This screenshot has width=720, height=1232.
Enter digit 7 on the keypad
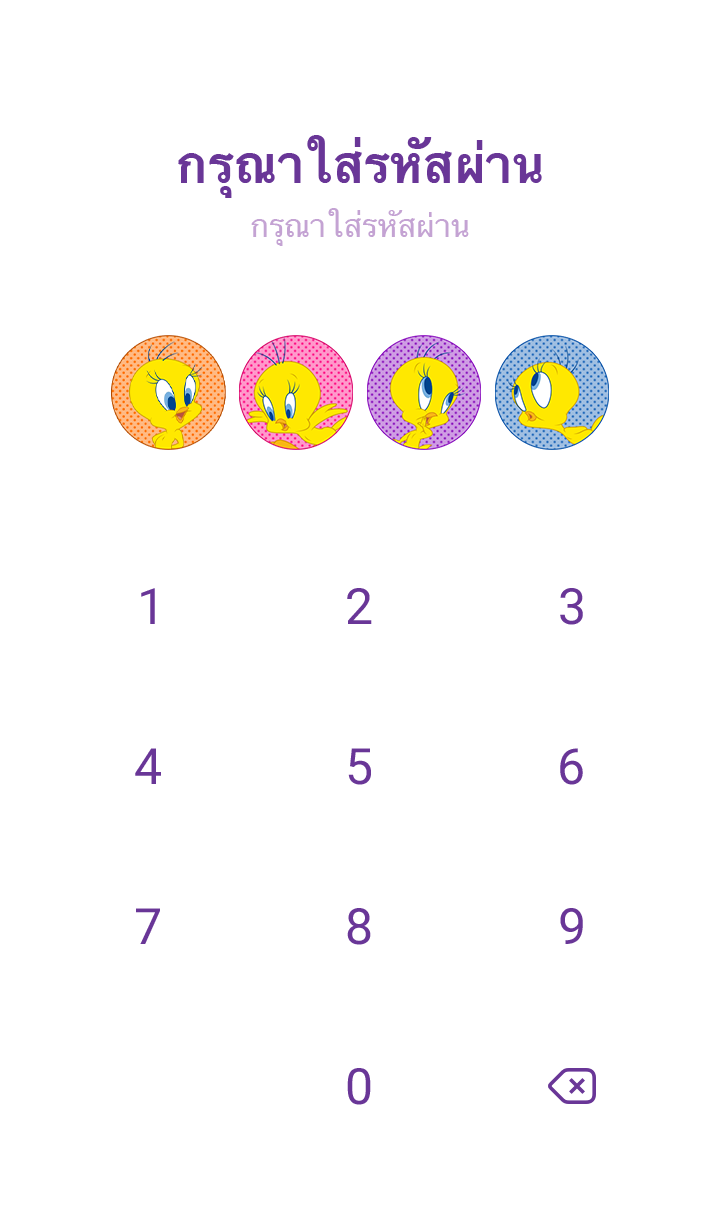pyautogui.click(x=149, y=927)
